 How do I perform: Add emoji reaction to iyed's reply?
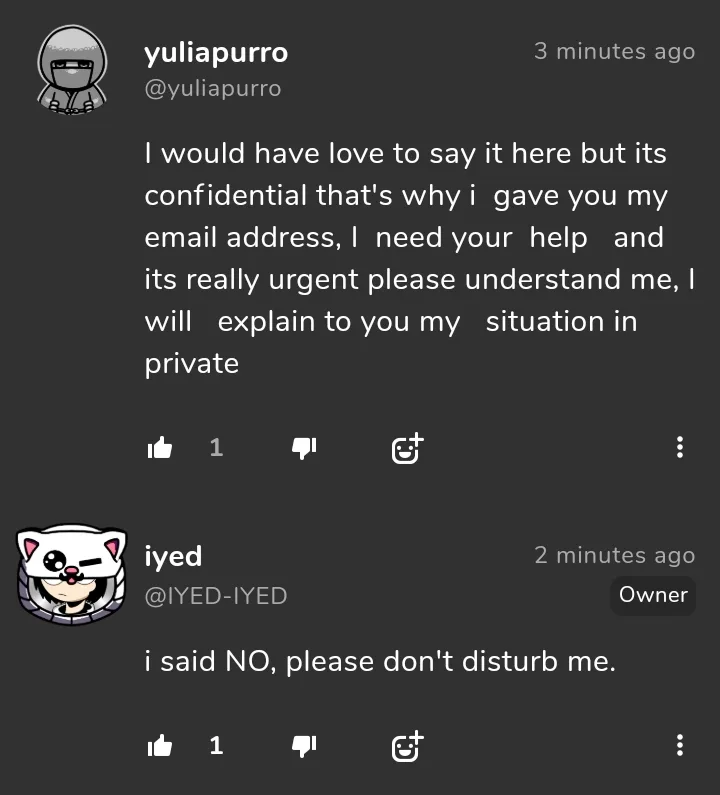click(407, 746)
